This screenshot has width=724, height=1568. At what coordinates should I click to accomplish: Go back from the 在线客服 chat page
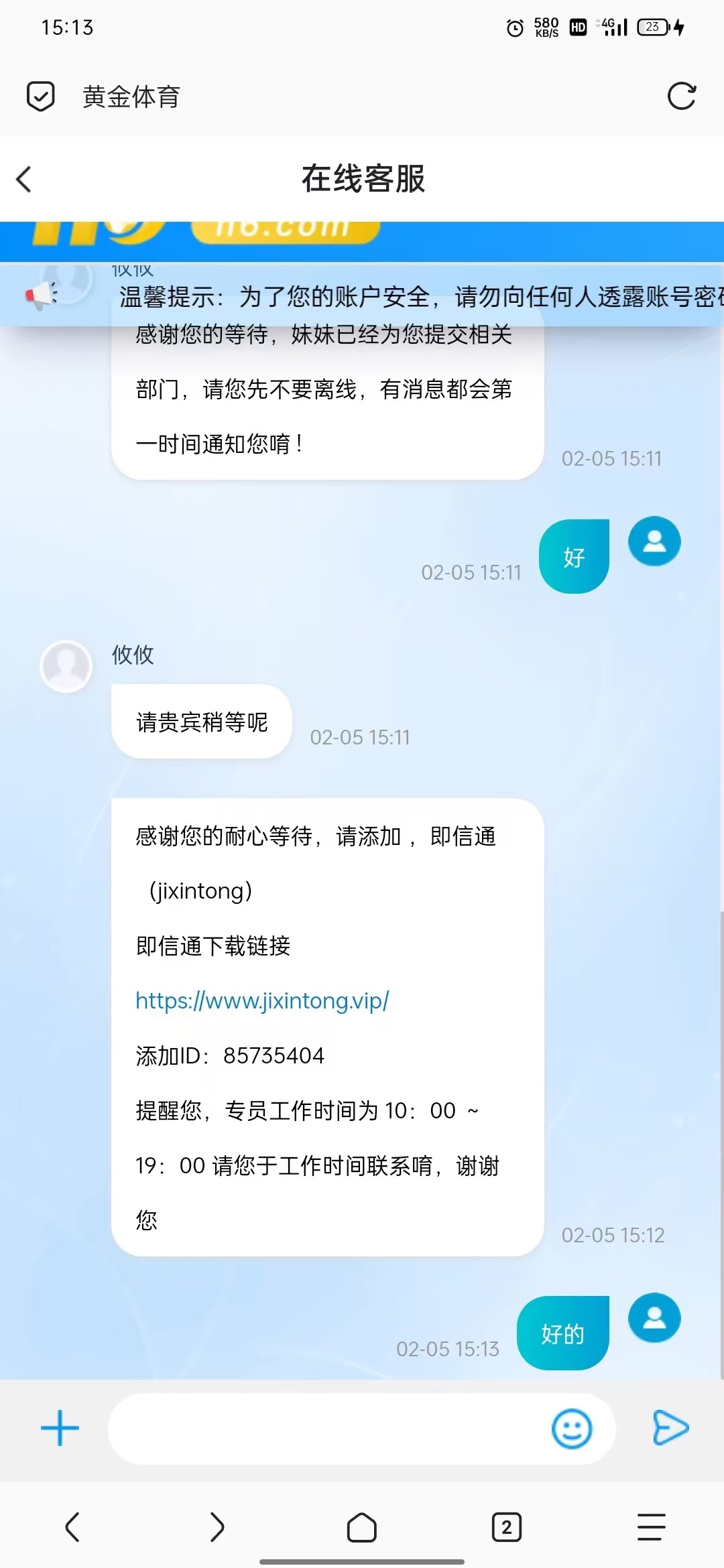[24, 179]
